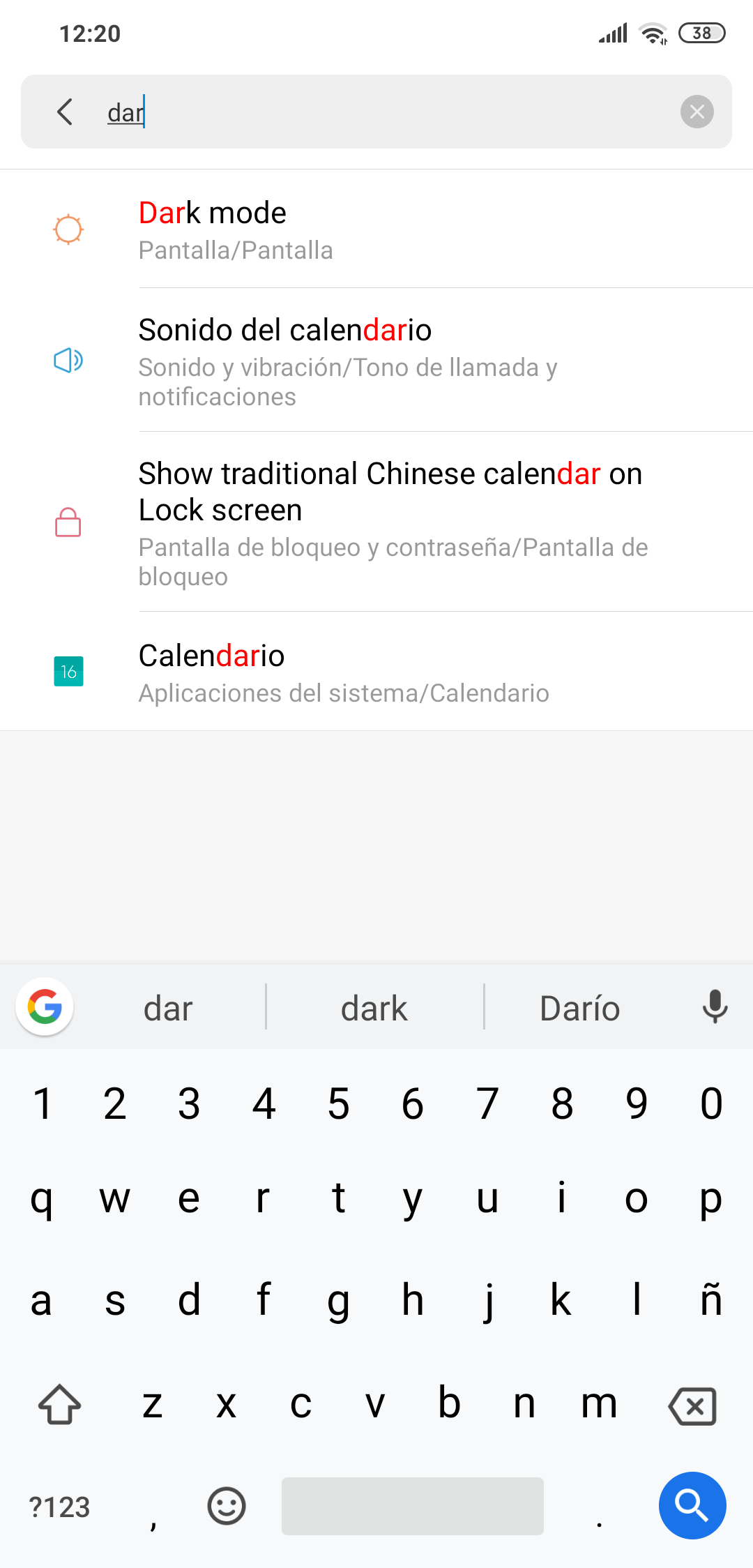Open the Dark mode result
The height and width of the screenshot is (1568, 753).
[x=376, y=229]
